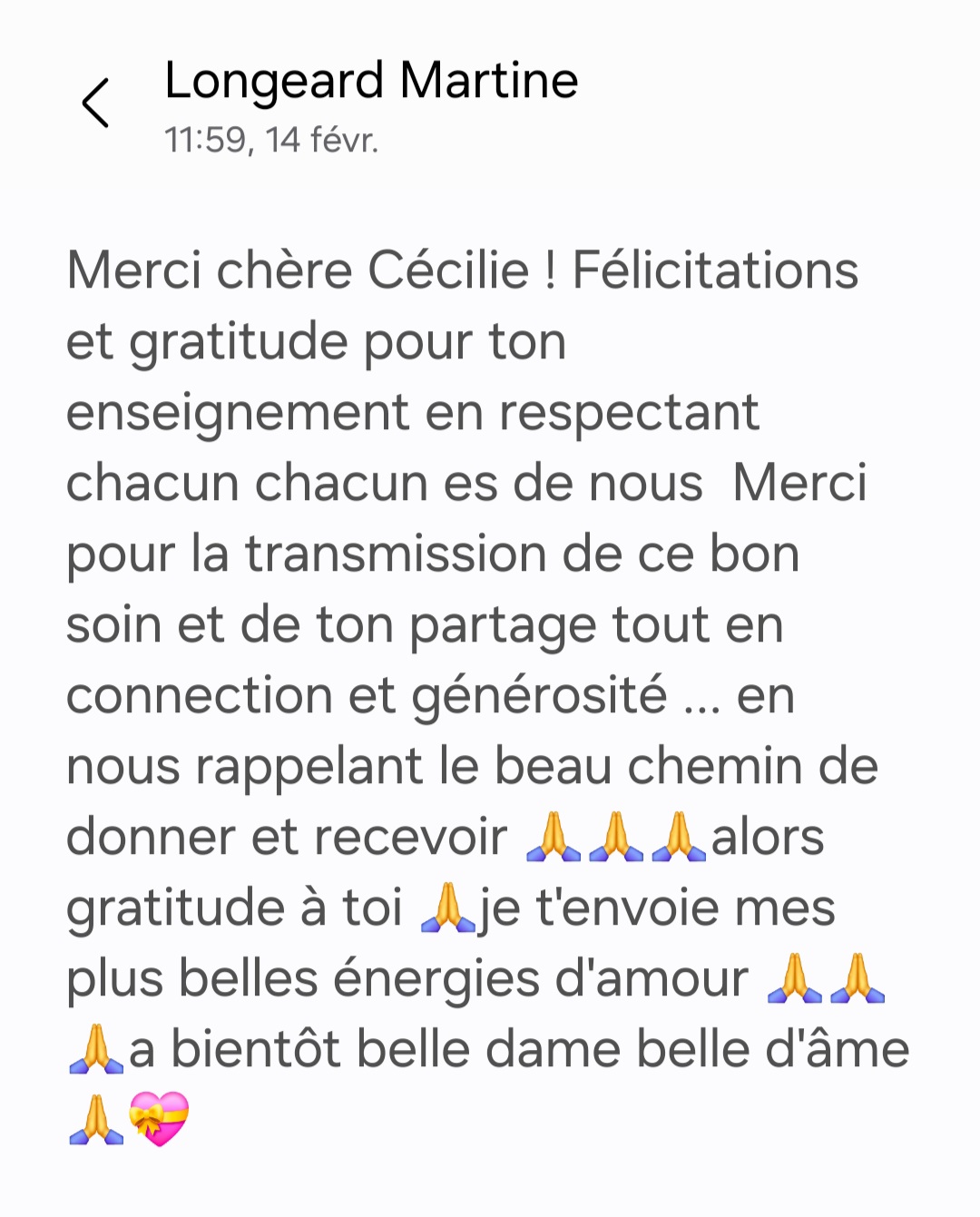Tap the back chevron to return

pyautogui.click(x=97, y=103)
